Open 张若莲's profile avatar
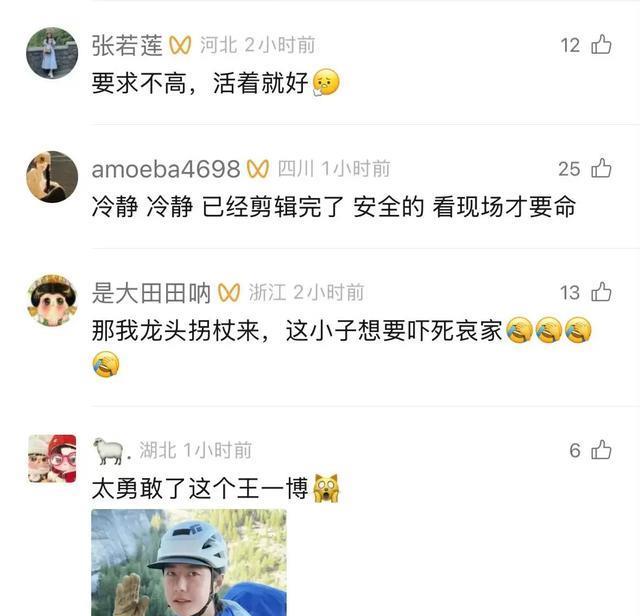Viewport: 640px width, 616px height. [51, 53]
